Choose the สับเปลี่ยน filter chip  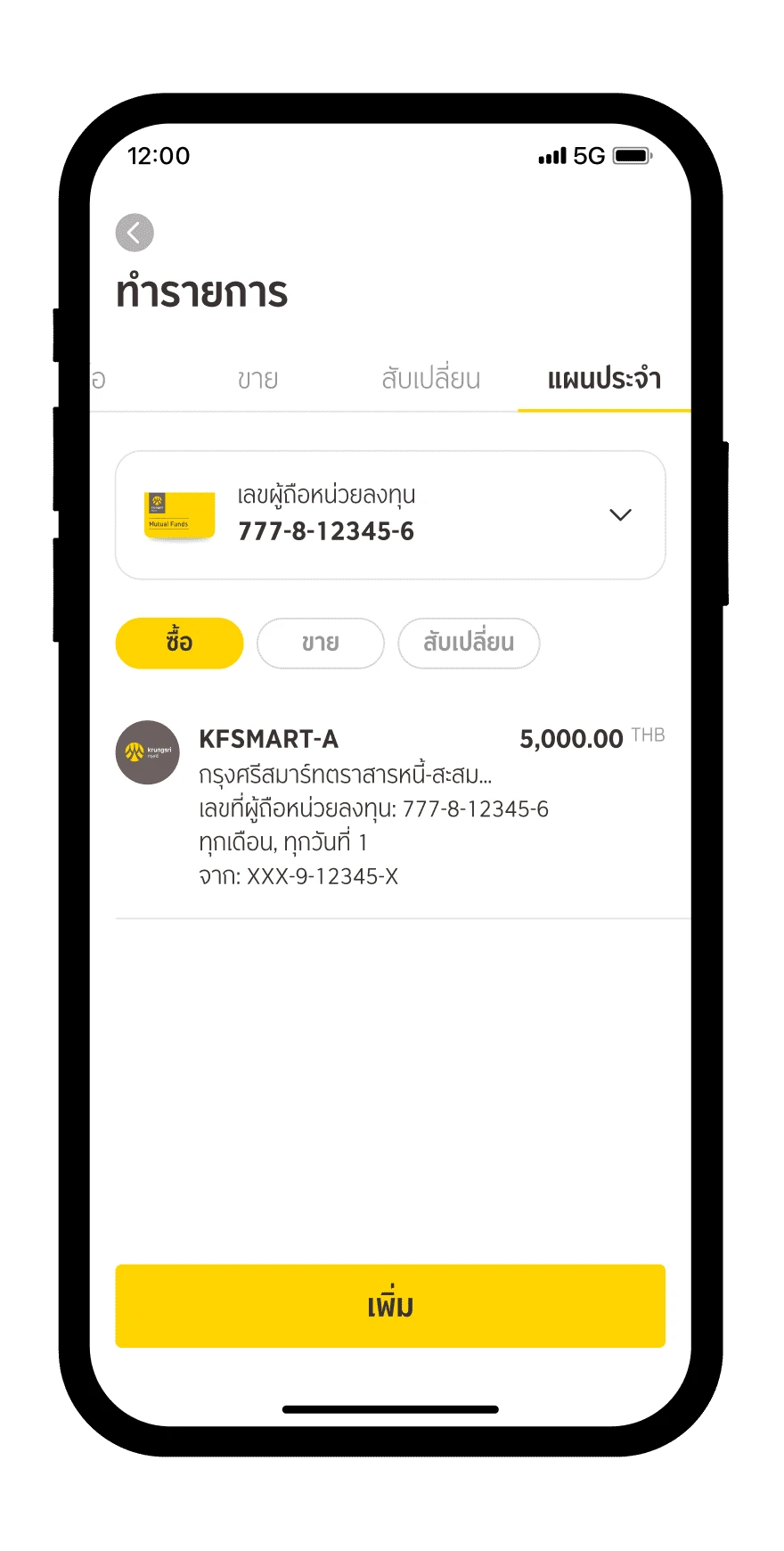pos(469,643)
